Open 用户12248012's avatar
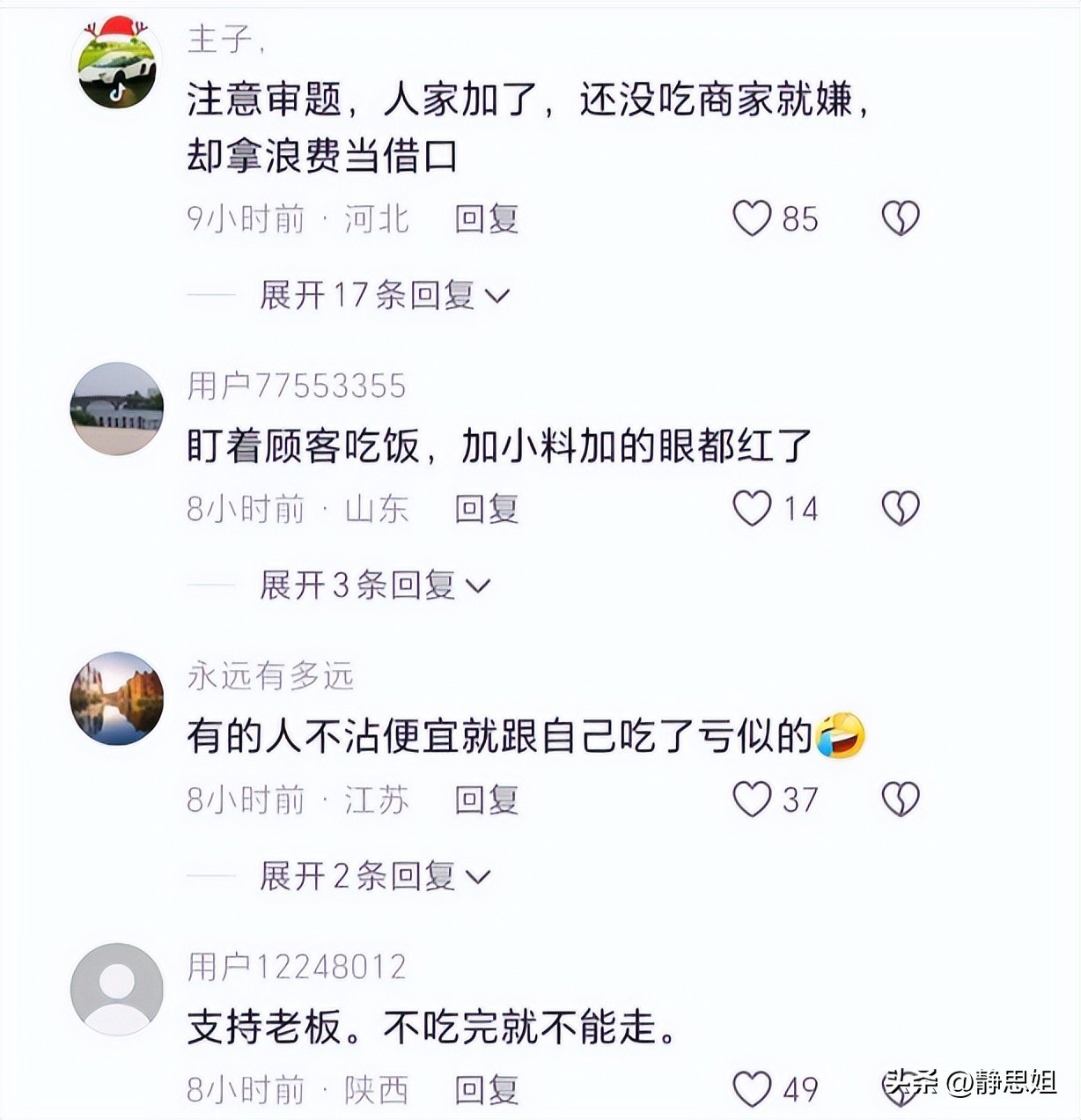Screen dimensions: 1081x1120 click(116, 990)
